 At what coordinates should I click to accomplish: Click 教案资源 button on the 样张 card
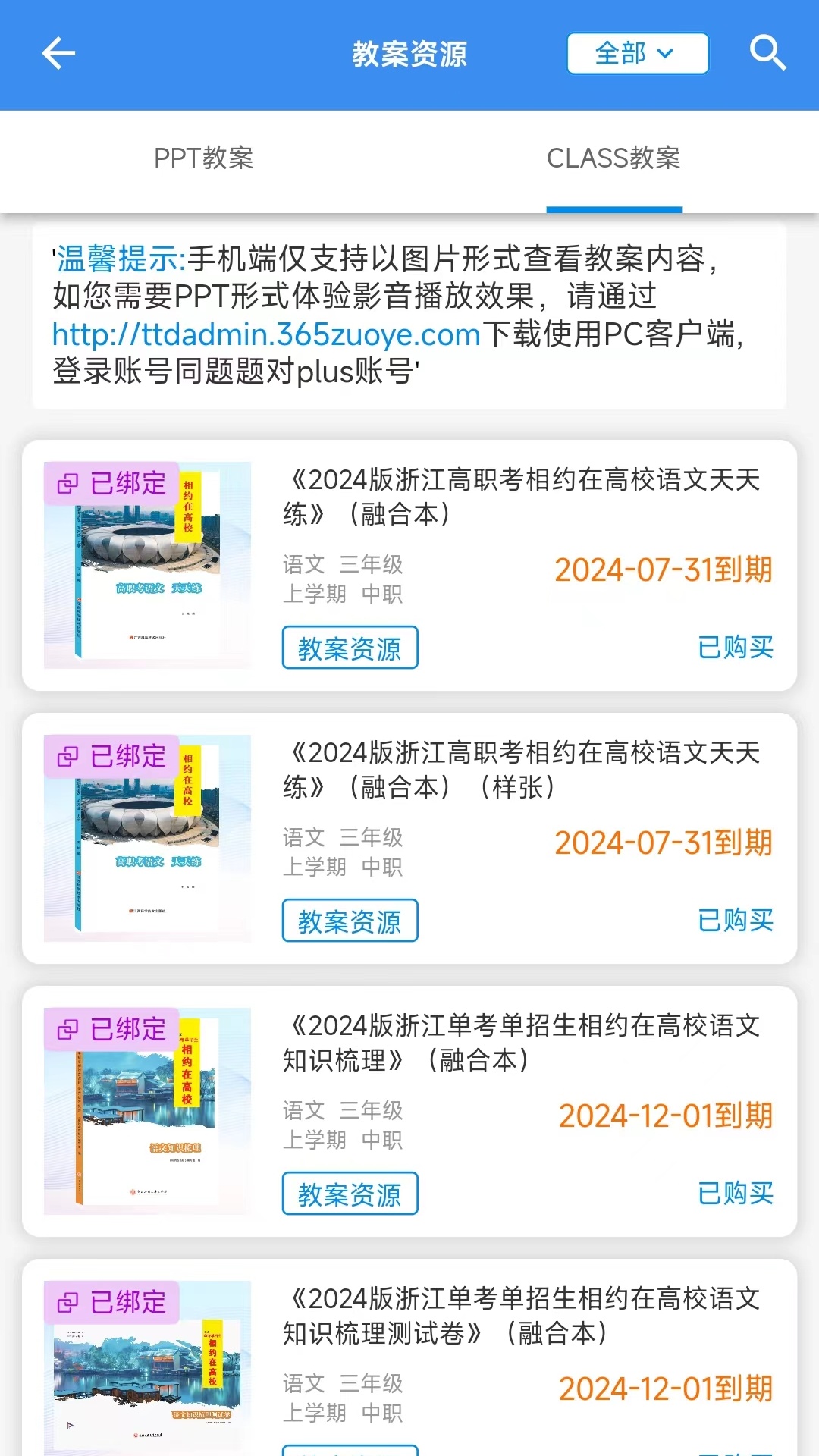coord(349,921)
